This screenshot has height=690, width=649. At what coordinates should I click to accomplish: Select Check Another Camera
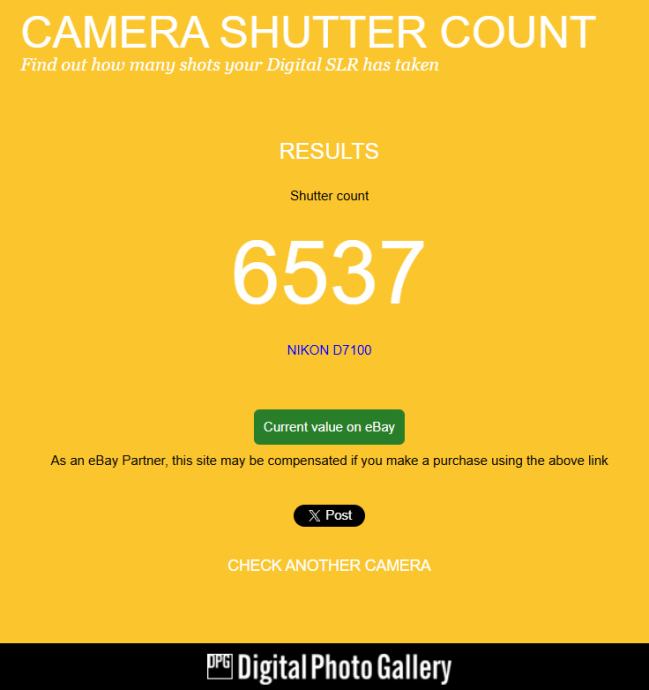tap(329, 566)
